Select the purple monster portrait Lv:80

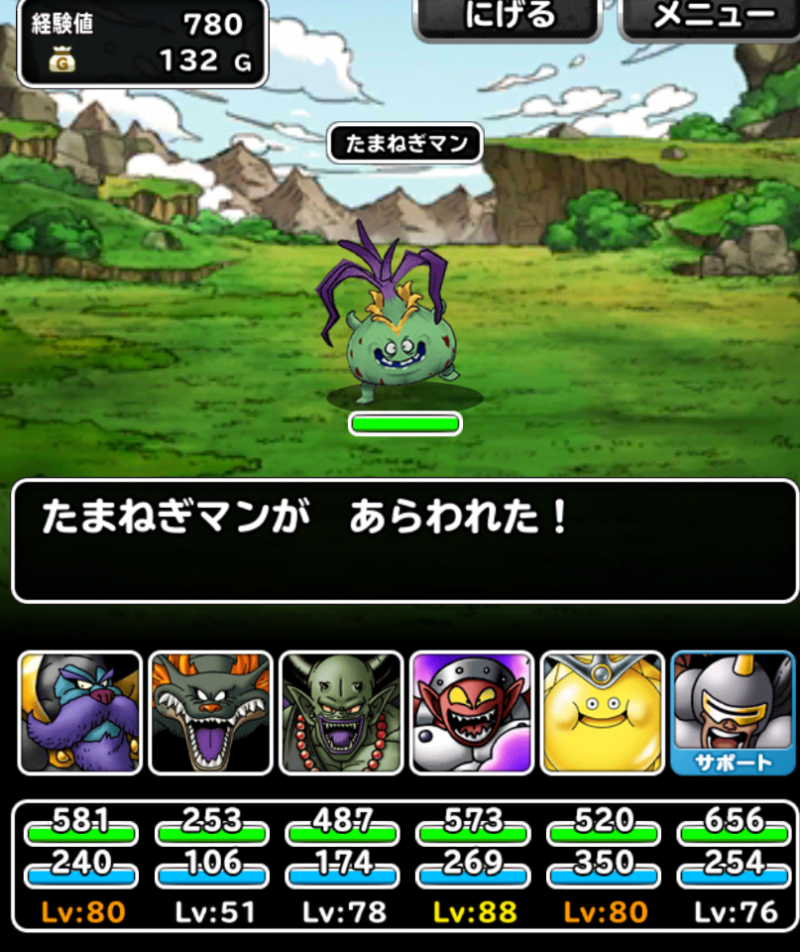click(81, 712)
